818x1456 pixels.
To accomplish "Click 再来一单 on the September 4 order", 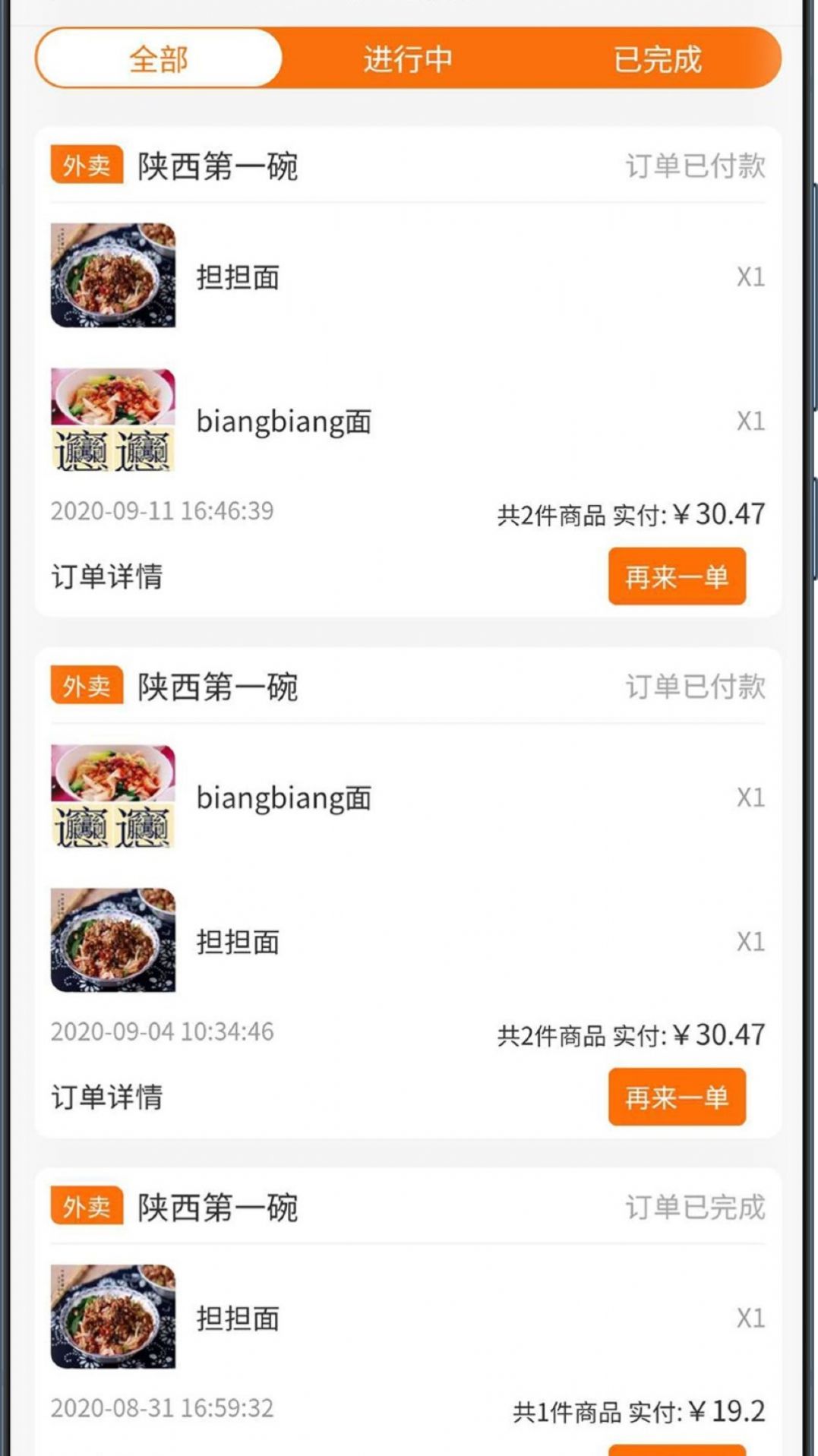I will 676,1096.
